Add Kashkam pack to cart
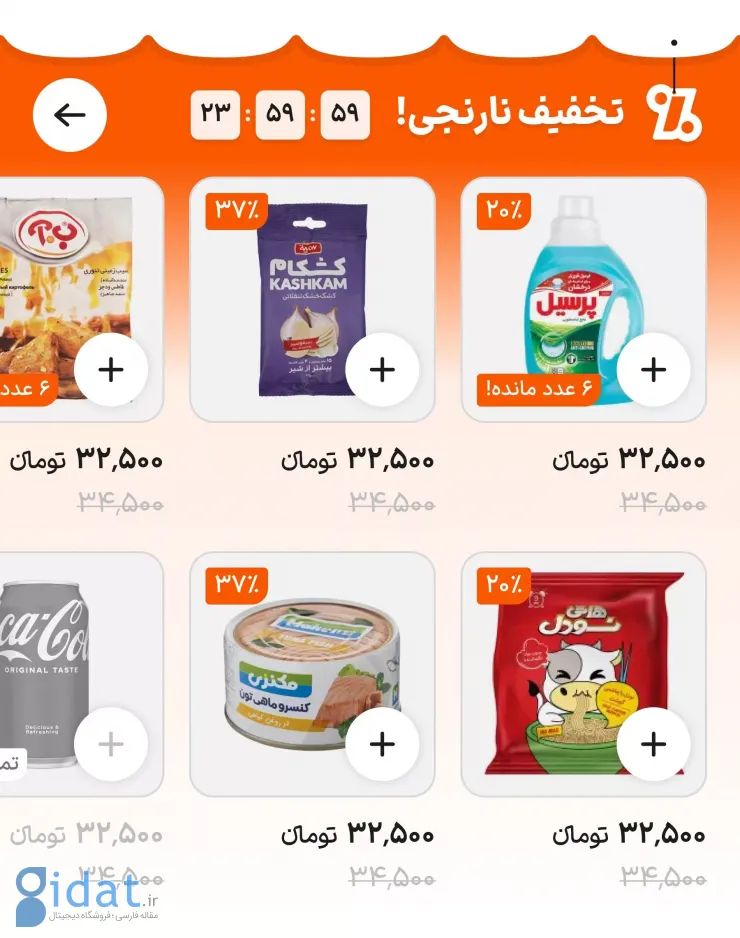 tap(382, 370)
